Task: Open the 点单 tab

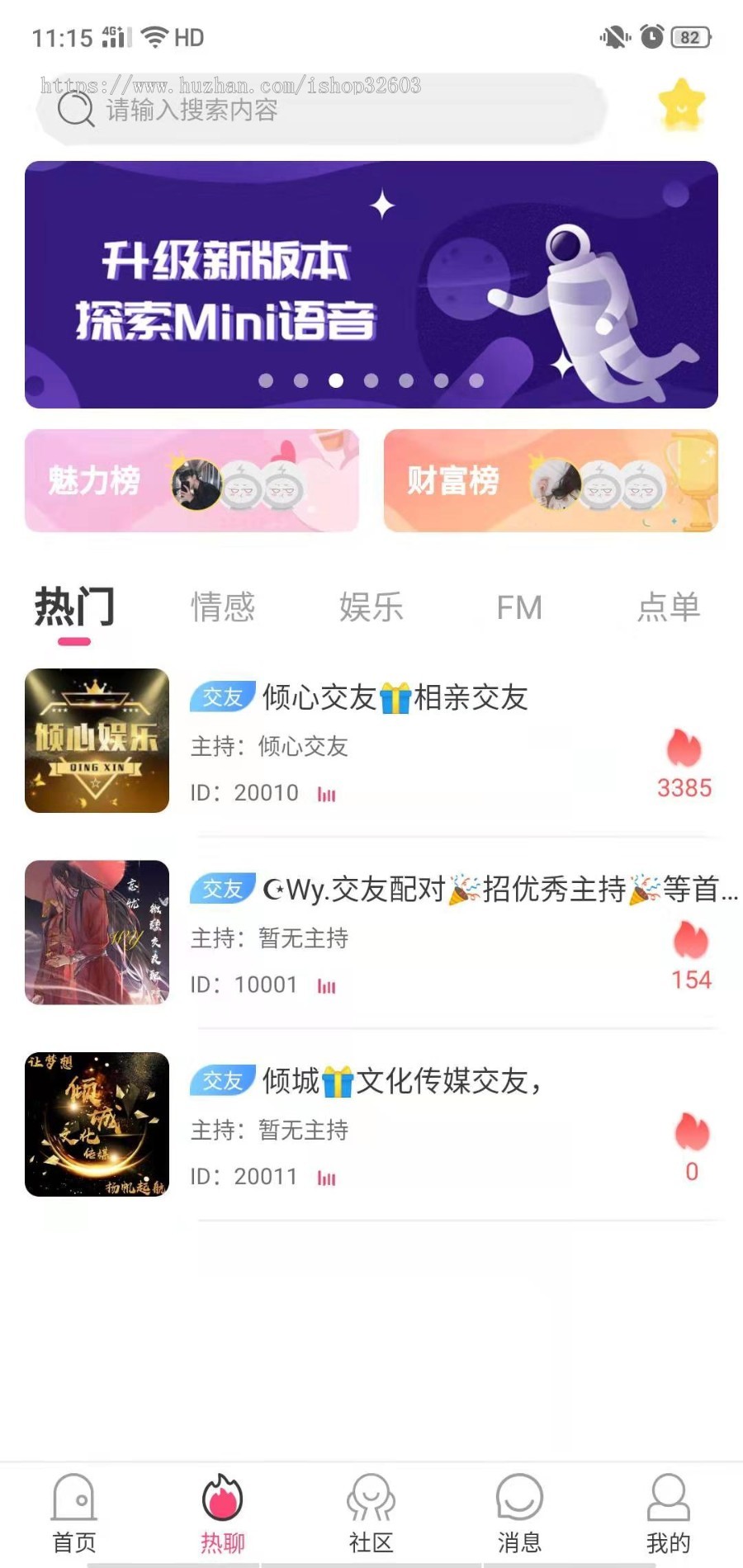Action: click(x=669, y=607)
